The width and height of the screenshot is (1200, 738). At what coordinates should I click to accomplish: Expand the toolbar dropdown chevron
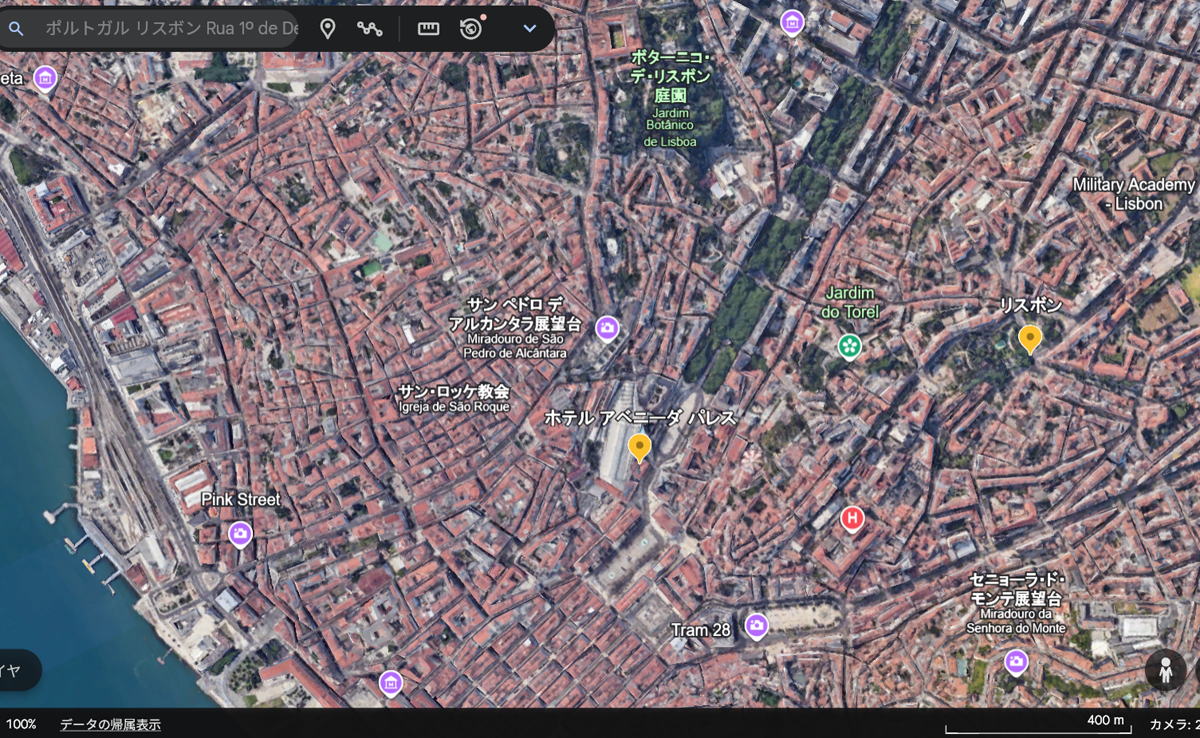pyautogui.click(x=530, y=29)
